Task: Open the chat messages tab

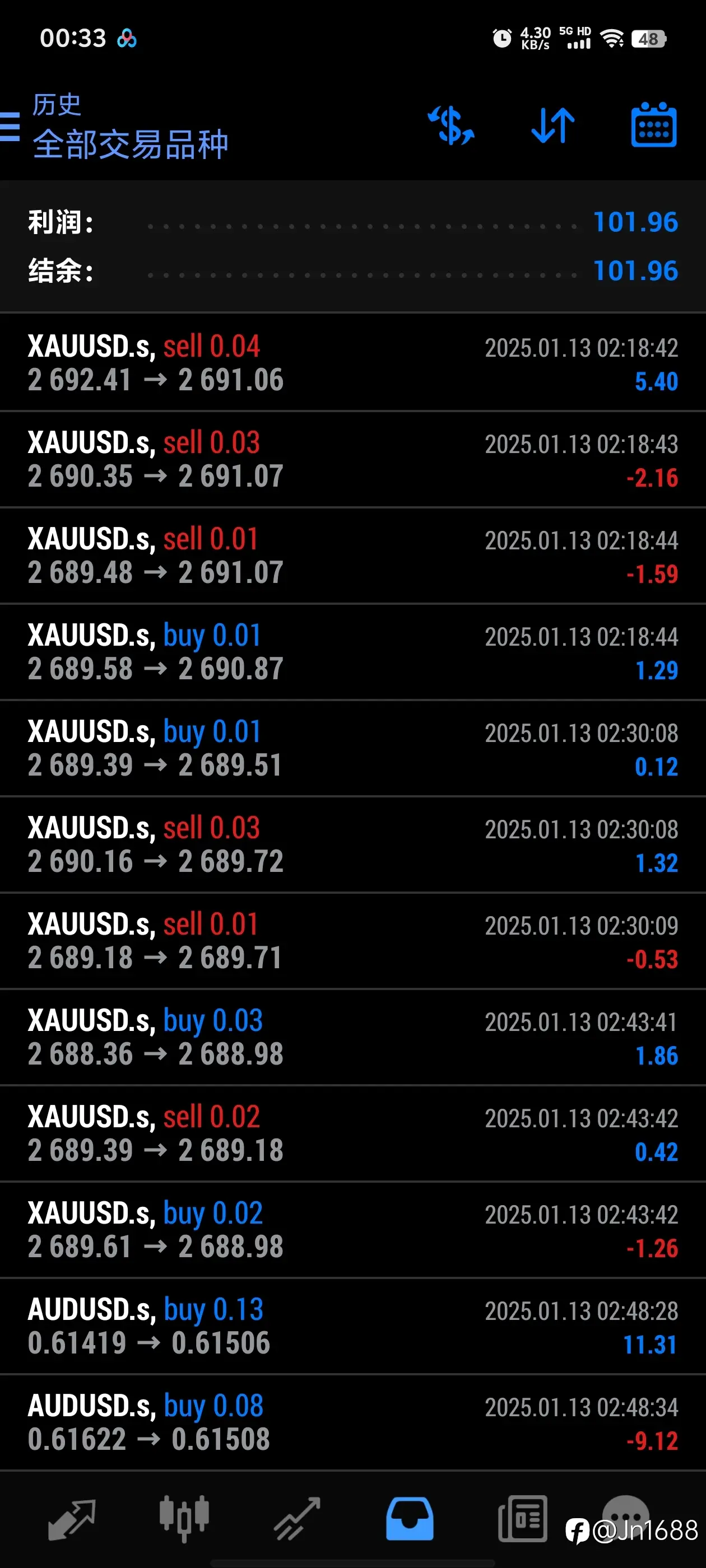Action: click(x=625, y=1516)
